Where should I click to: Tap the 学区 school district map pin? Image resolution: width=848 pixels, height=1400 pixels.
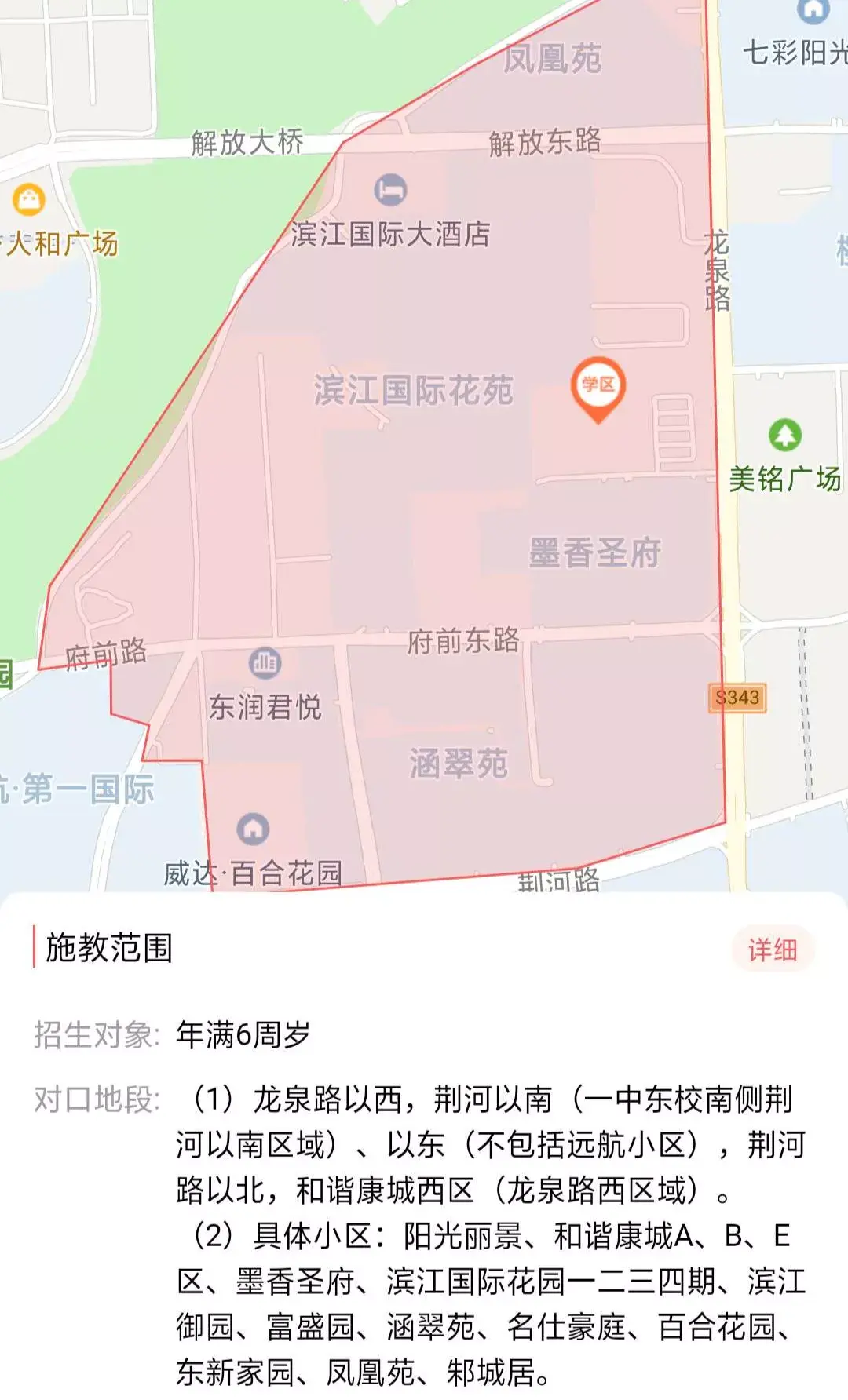(598, 390)
